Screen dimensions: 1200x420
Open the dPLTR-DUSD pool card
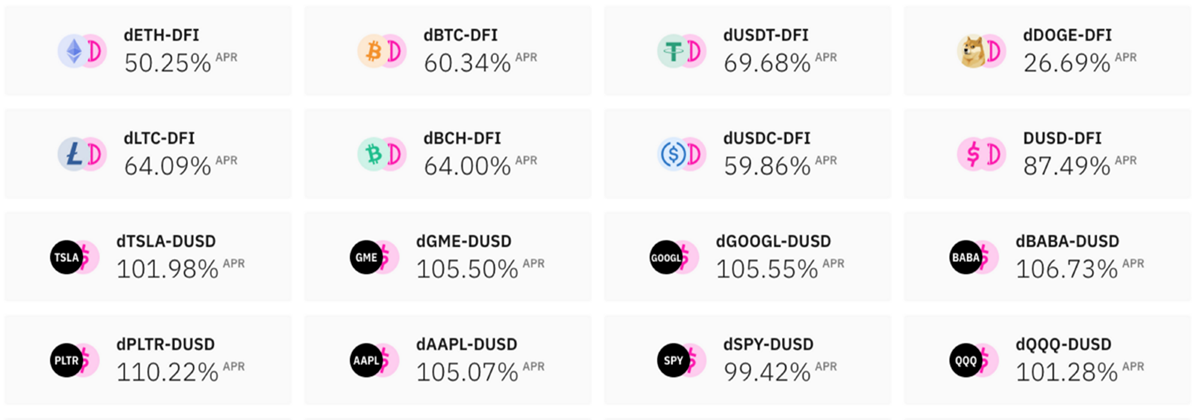(148, 360)
